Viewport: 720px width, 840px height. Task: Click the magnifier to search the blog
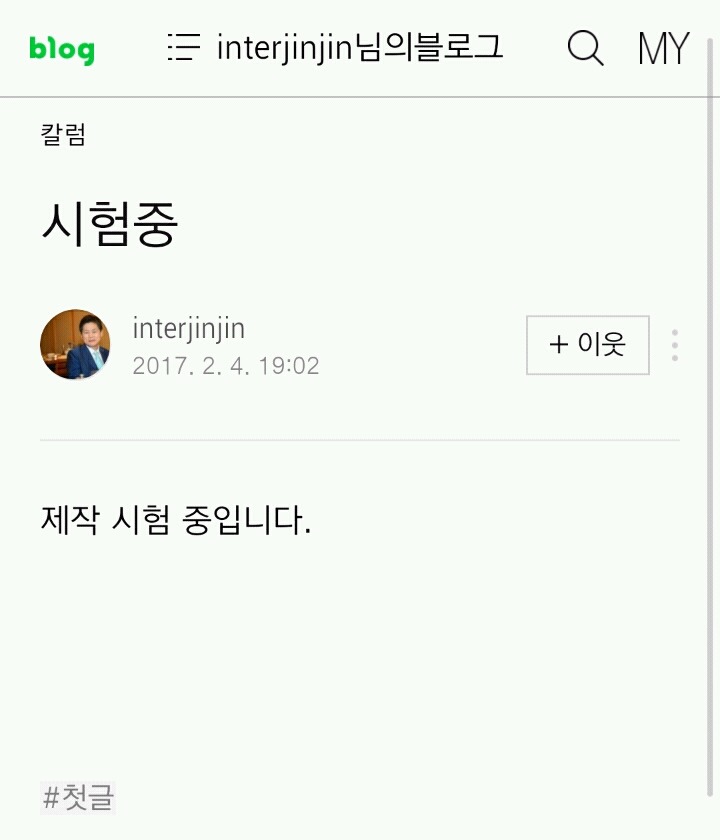[x=585, y=47]
